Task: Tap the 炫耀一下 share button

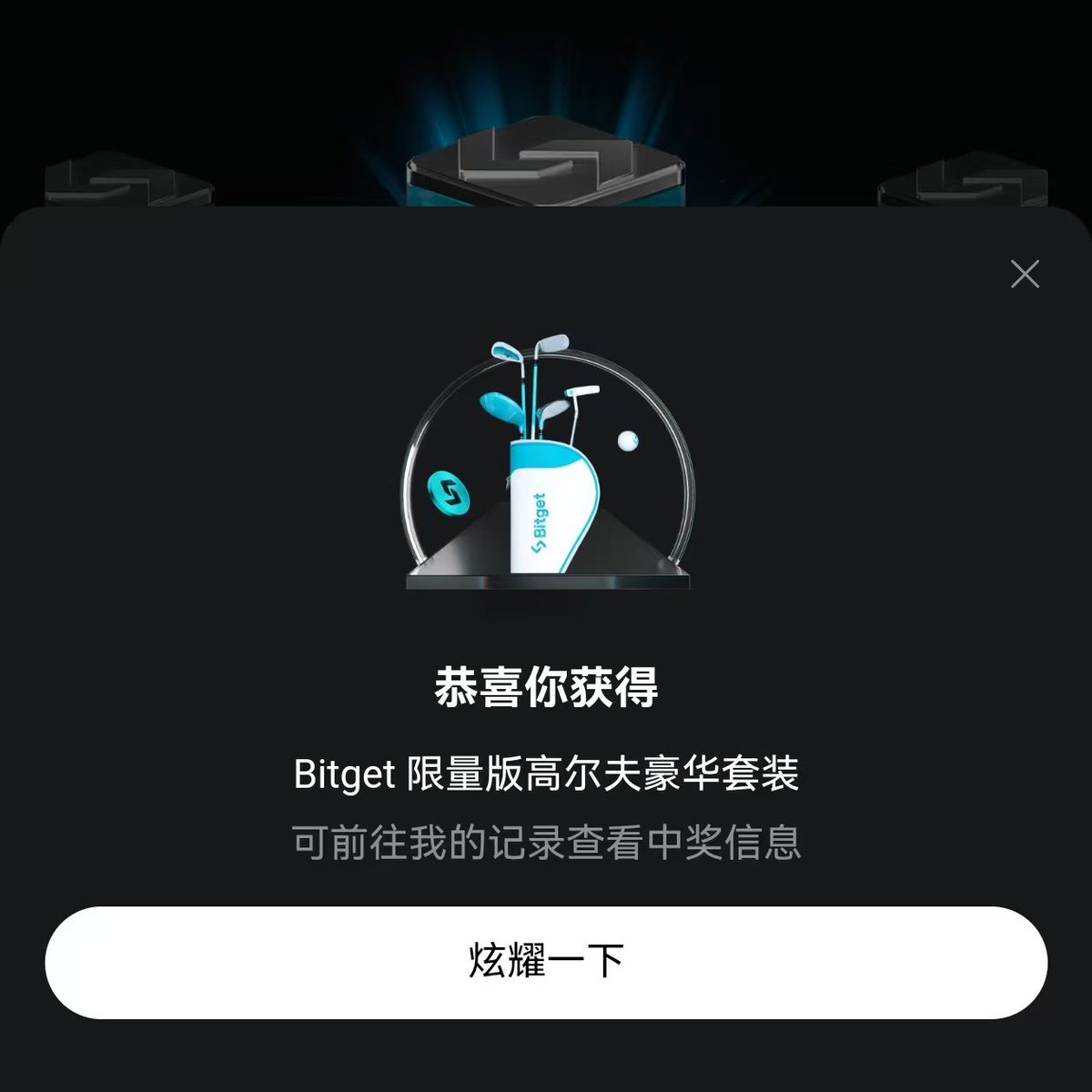Action: pos(546,962)
